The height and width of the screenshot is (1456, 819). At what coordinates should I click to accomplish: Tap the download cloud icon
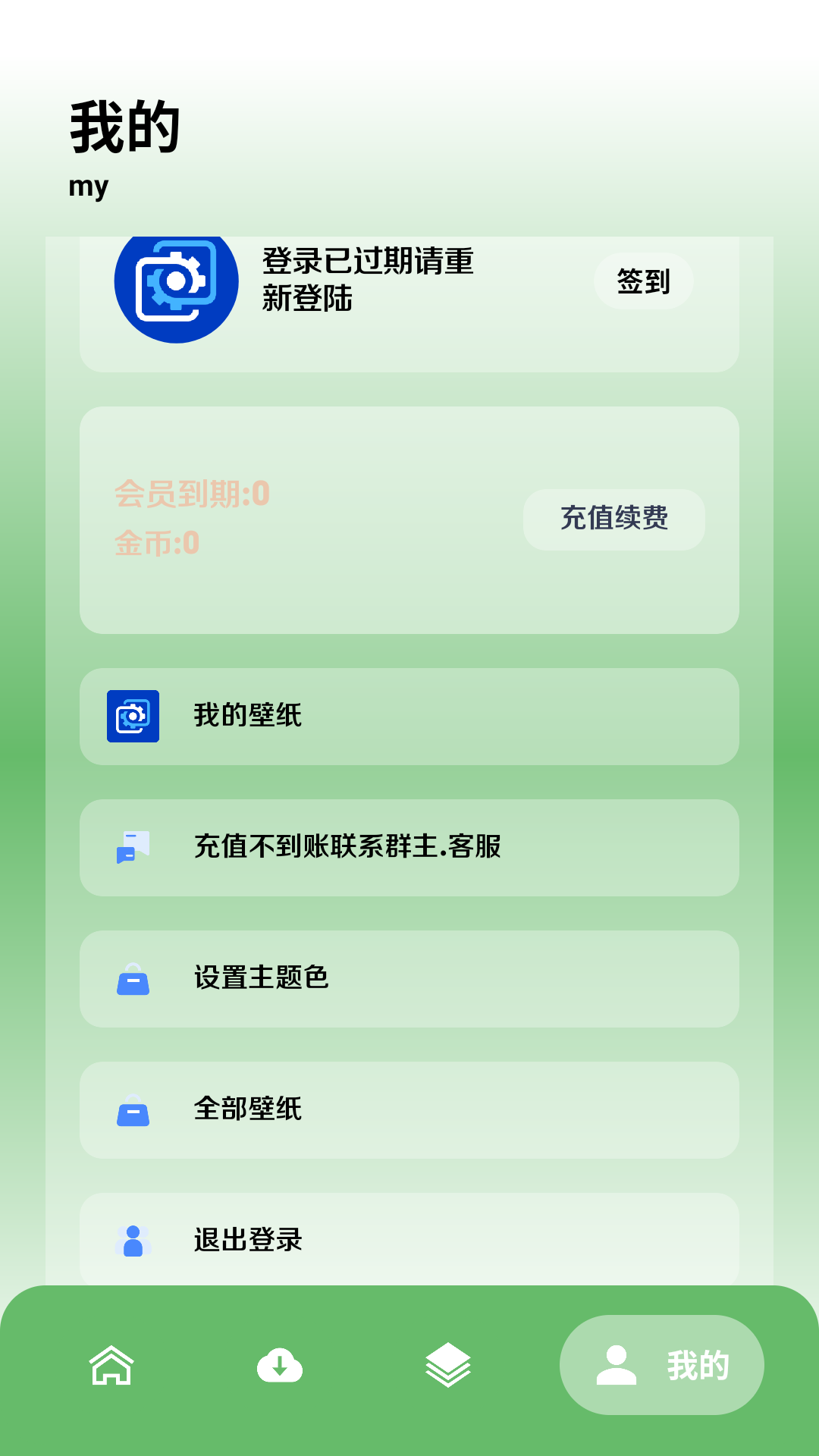pos(281,1365)
